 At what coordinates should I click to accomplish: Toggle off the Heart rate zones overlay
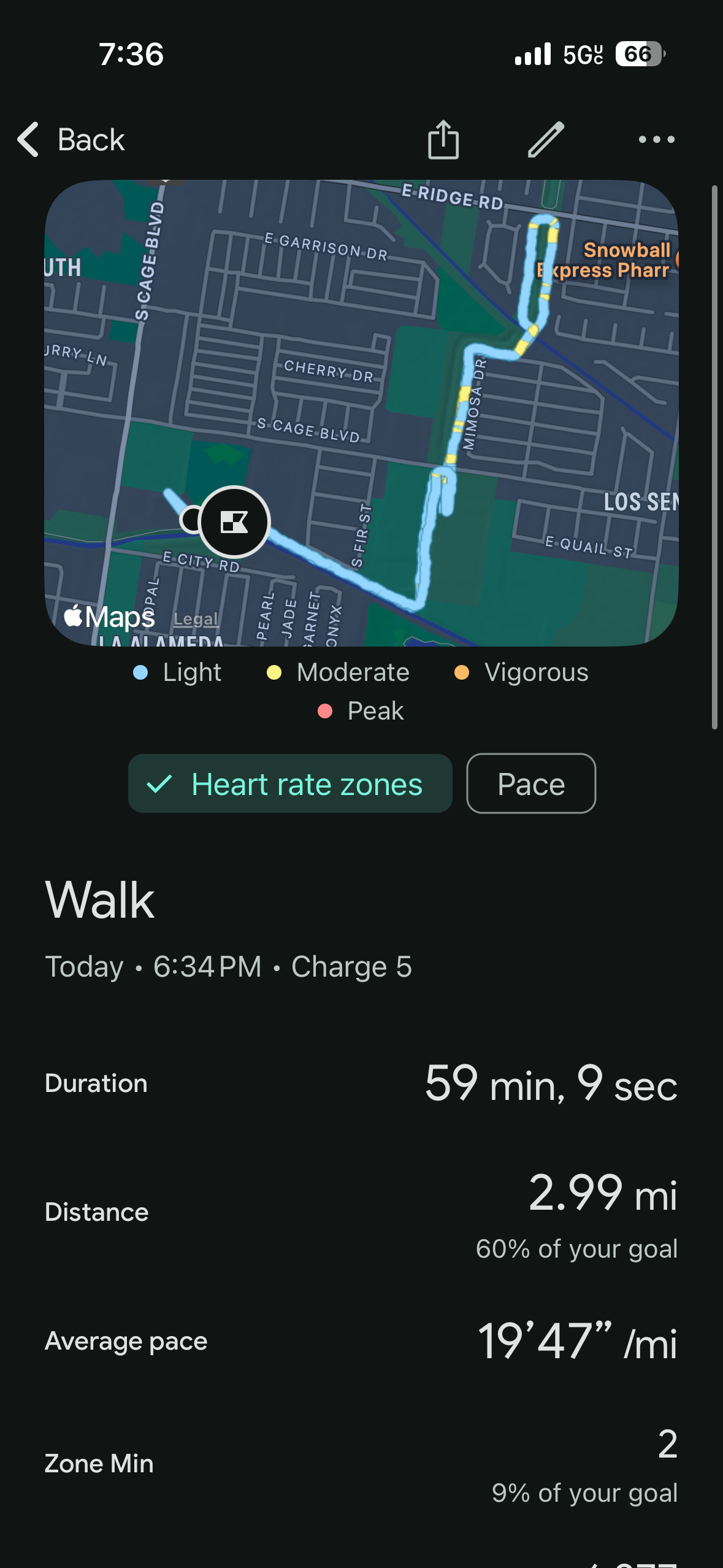coord(289,783)
